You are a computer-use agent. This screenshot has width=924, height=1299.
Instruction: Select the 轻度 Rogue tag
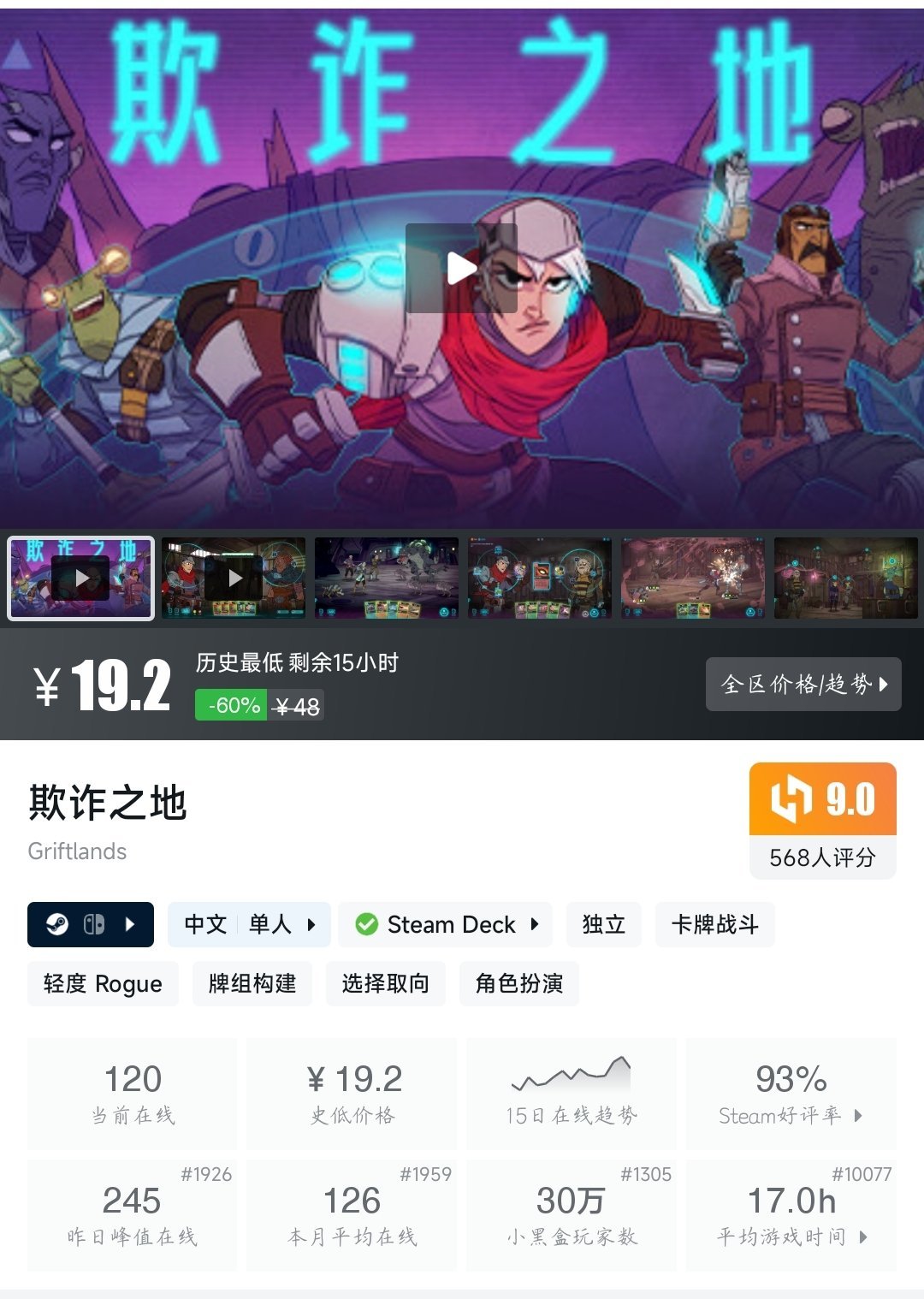pos(103,983)
